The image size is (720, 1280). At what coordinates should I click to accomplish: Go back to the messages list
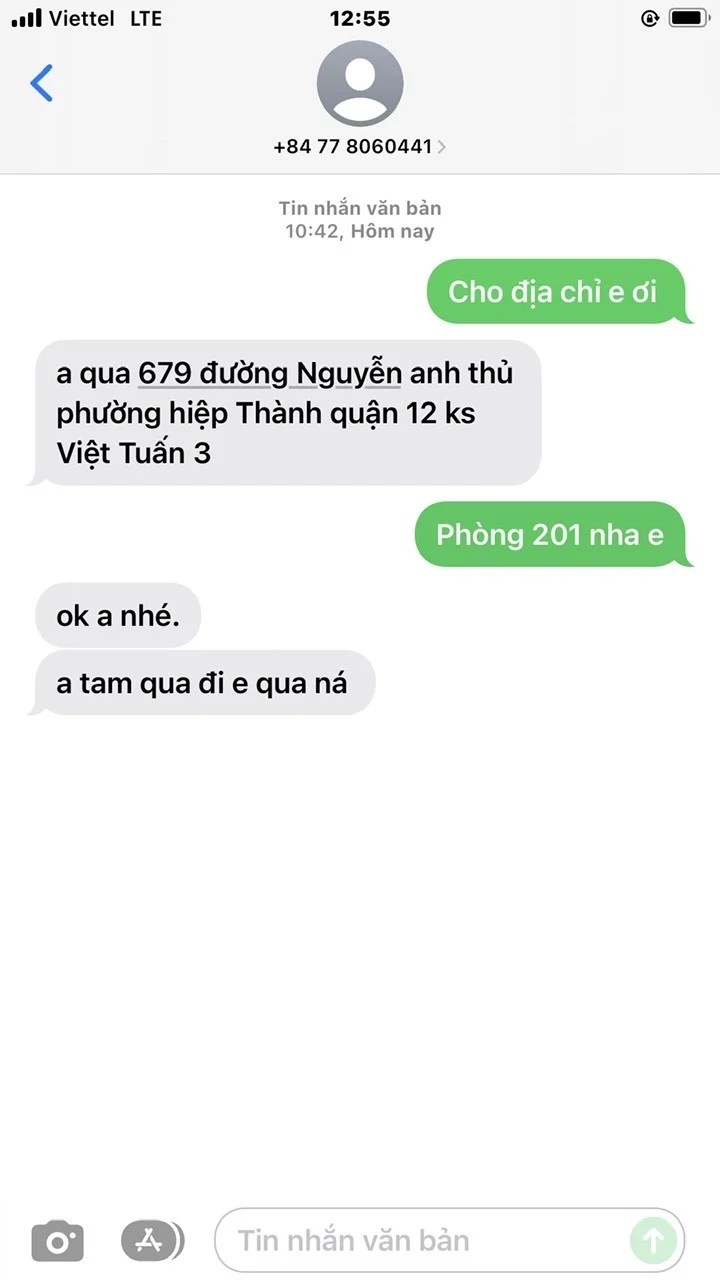[42, 83]
